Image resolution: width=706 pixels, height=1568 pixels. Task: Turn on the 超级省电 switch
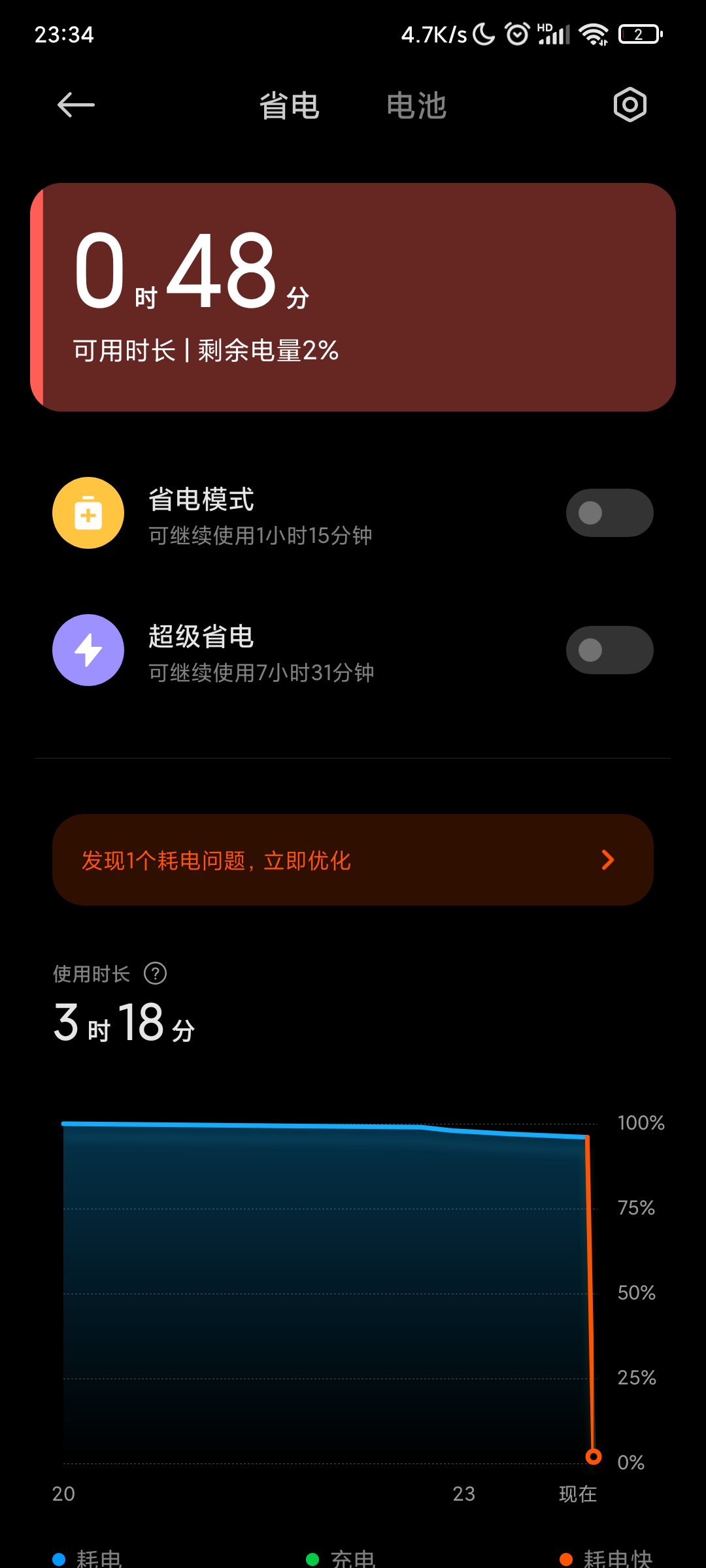point(609,650)
